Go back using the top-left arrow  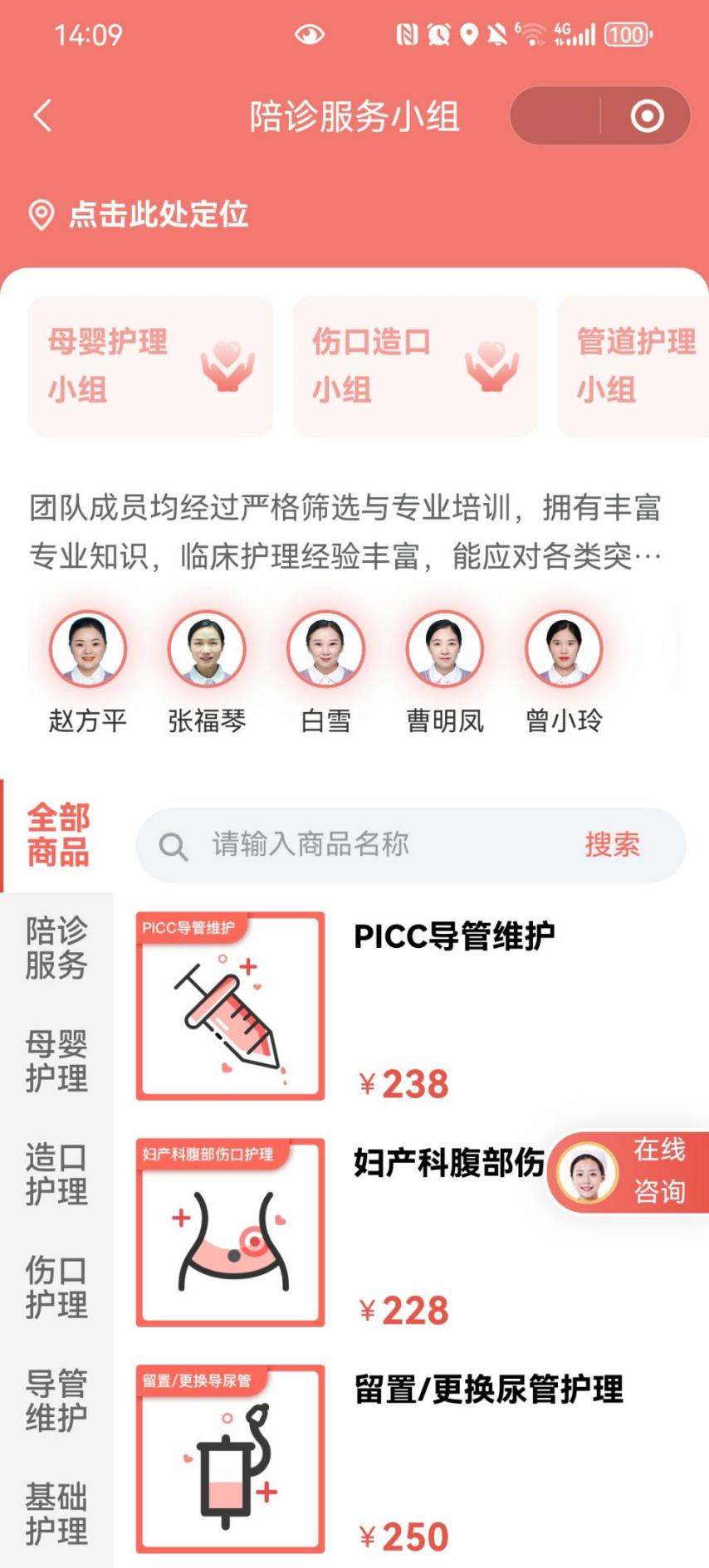pyautogui.click(x=43, y=116)
